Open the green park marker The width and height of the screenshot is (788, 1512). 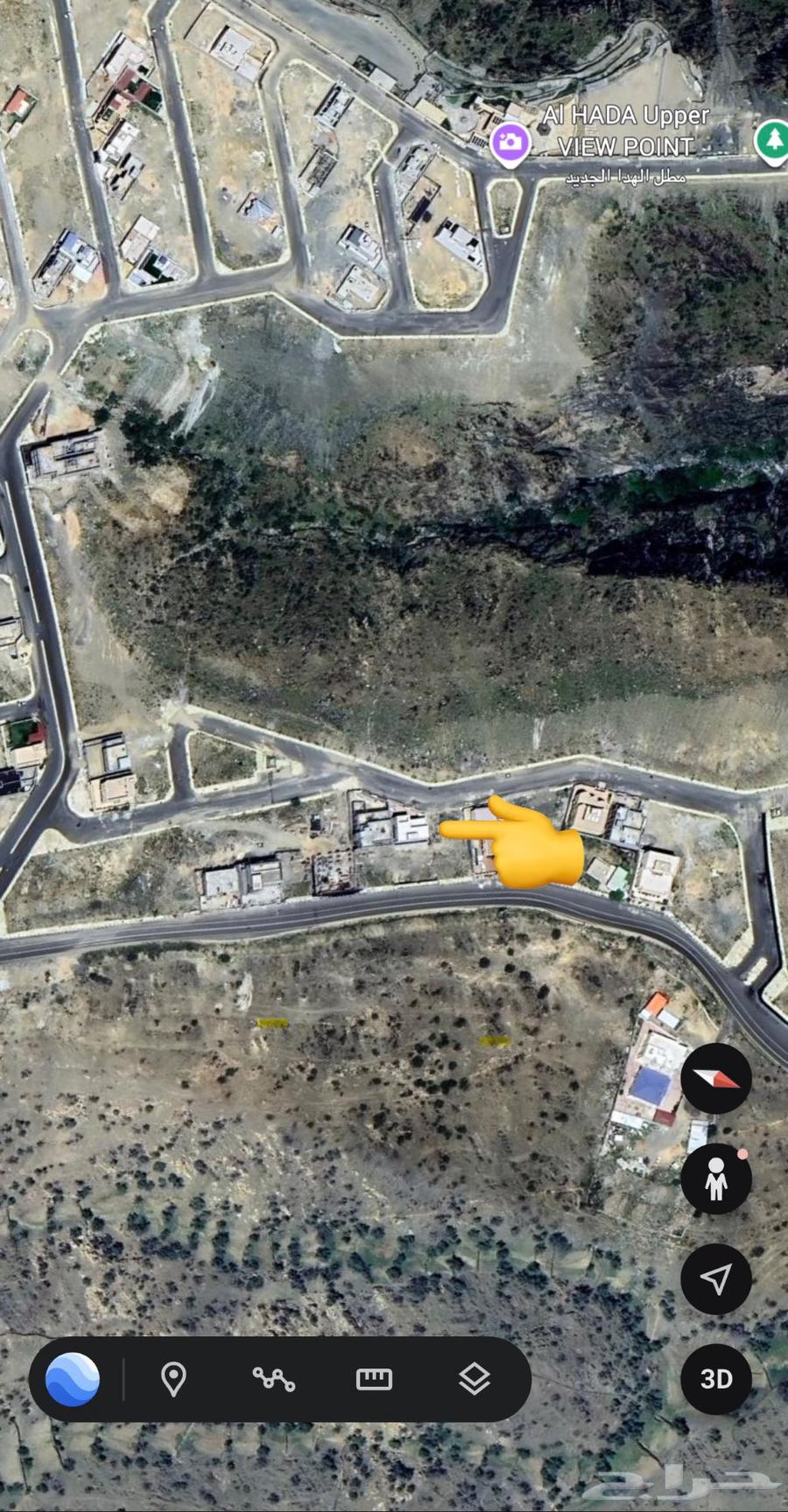(771, 141)
